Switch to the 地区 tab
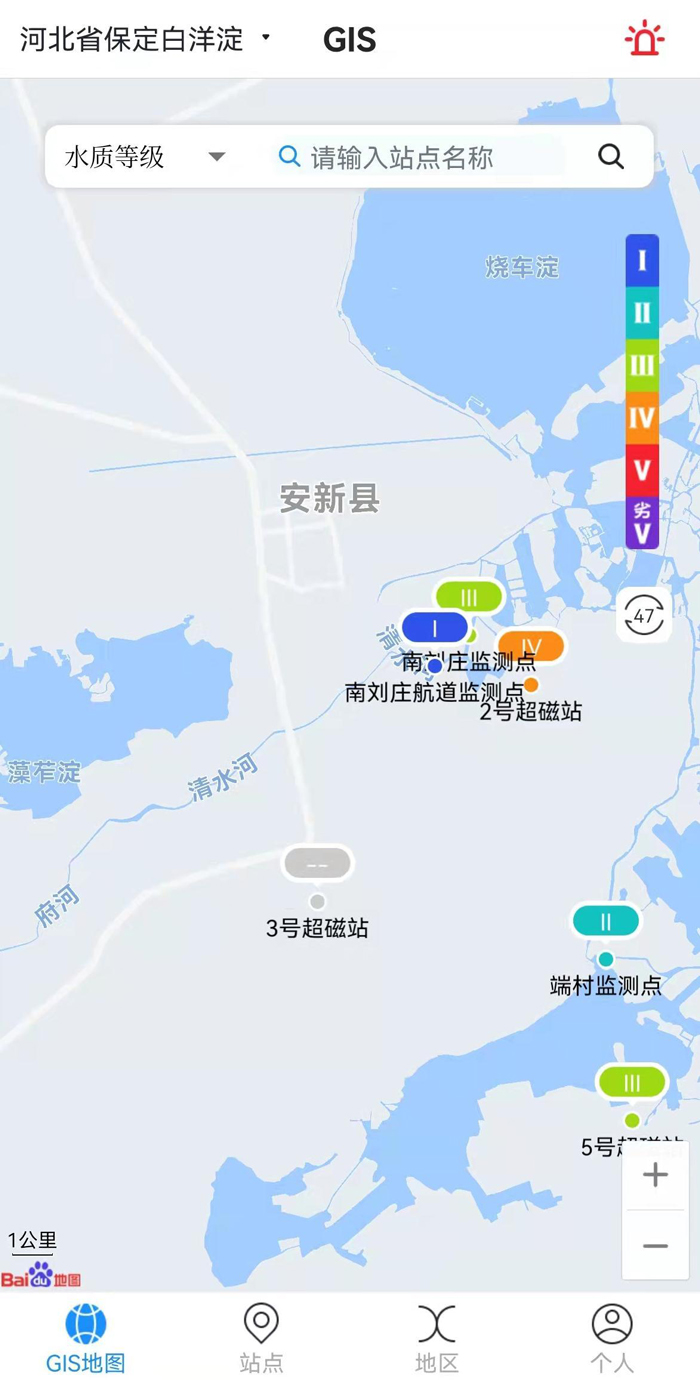 (437, 1337)
